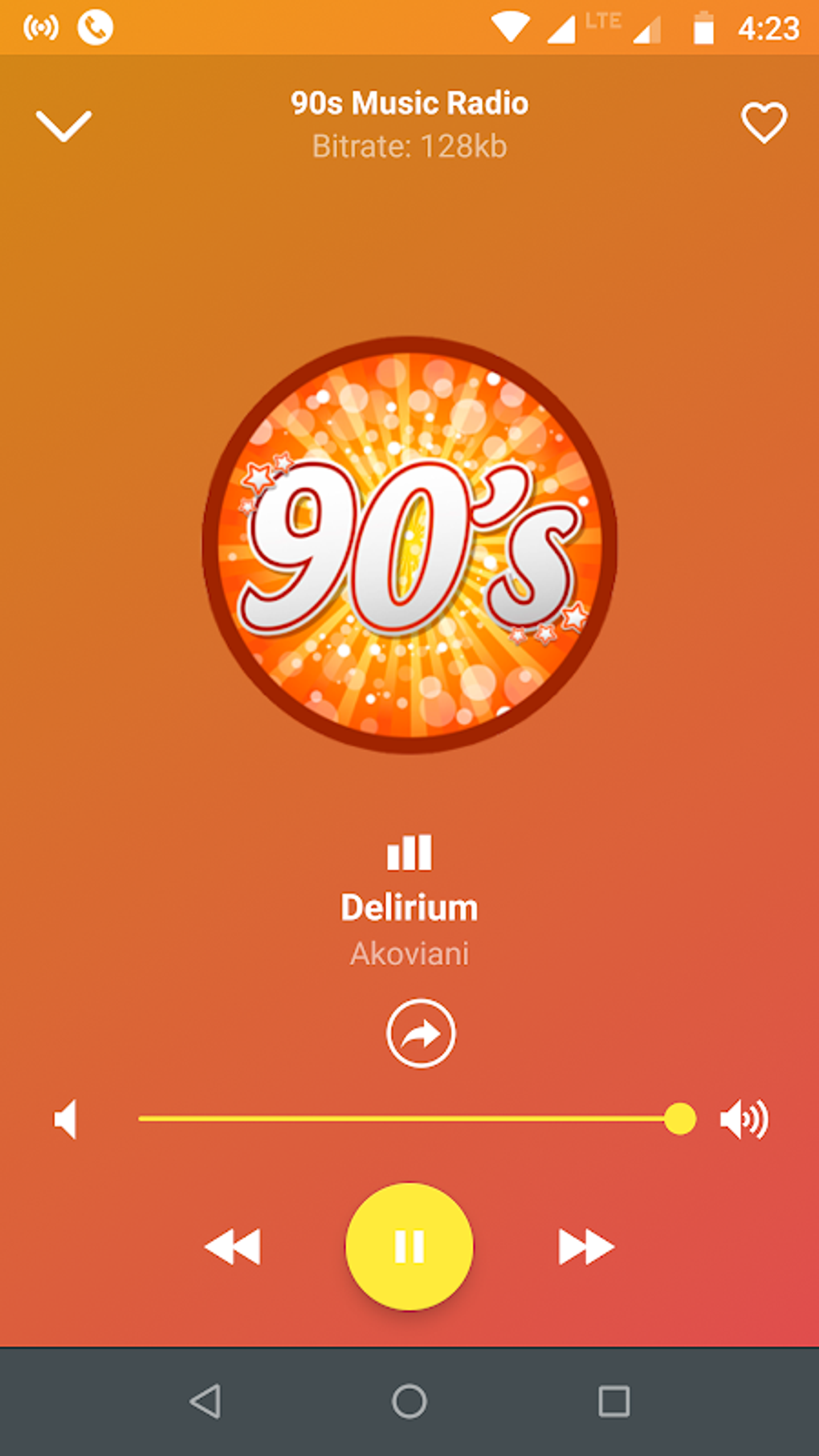The image size is (819, 1456).
Task: Collapse the player with the down chevron
Action: [64, 126]
